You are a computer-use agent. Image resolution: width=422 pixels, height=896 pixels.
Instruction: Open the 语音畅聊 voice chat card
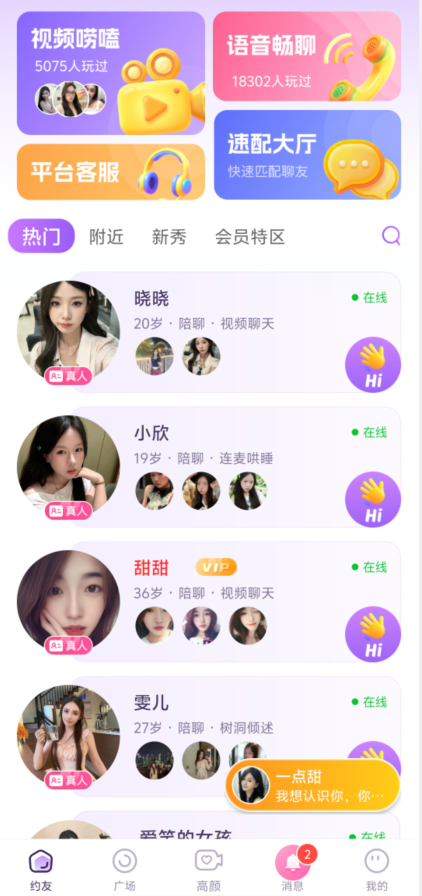pyautogui.click(x=307, y=56)
